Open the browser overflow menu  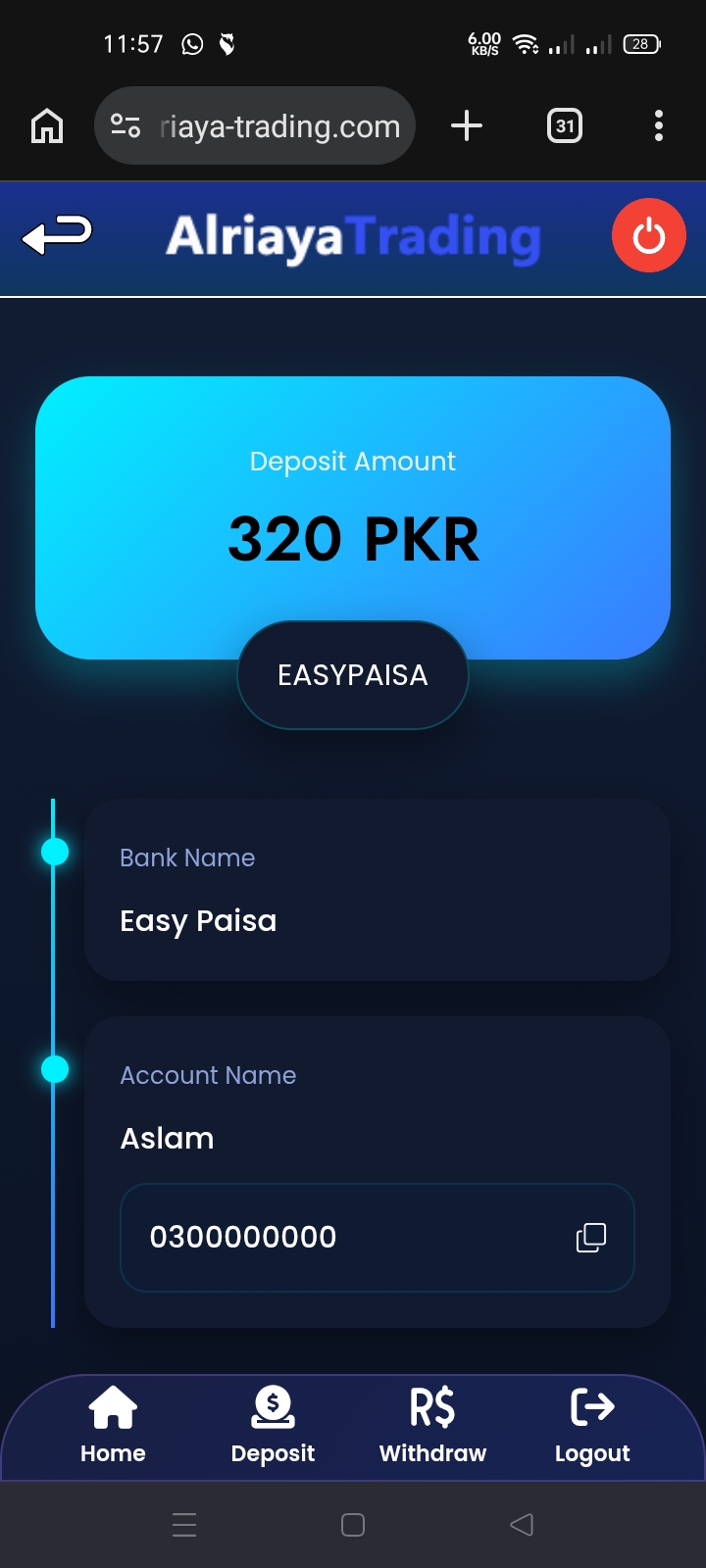[x=658, y=125]
